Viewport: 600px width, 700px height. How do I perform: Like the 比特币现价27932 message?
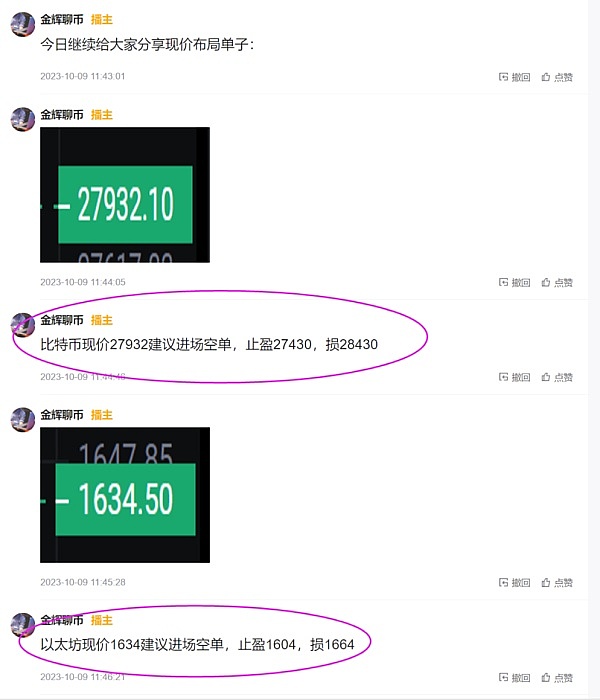click(x=557, y=378)
